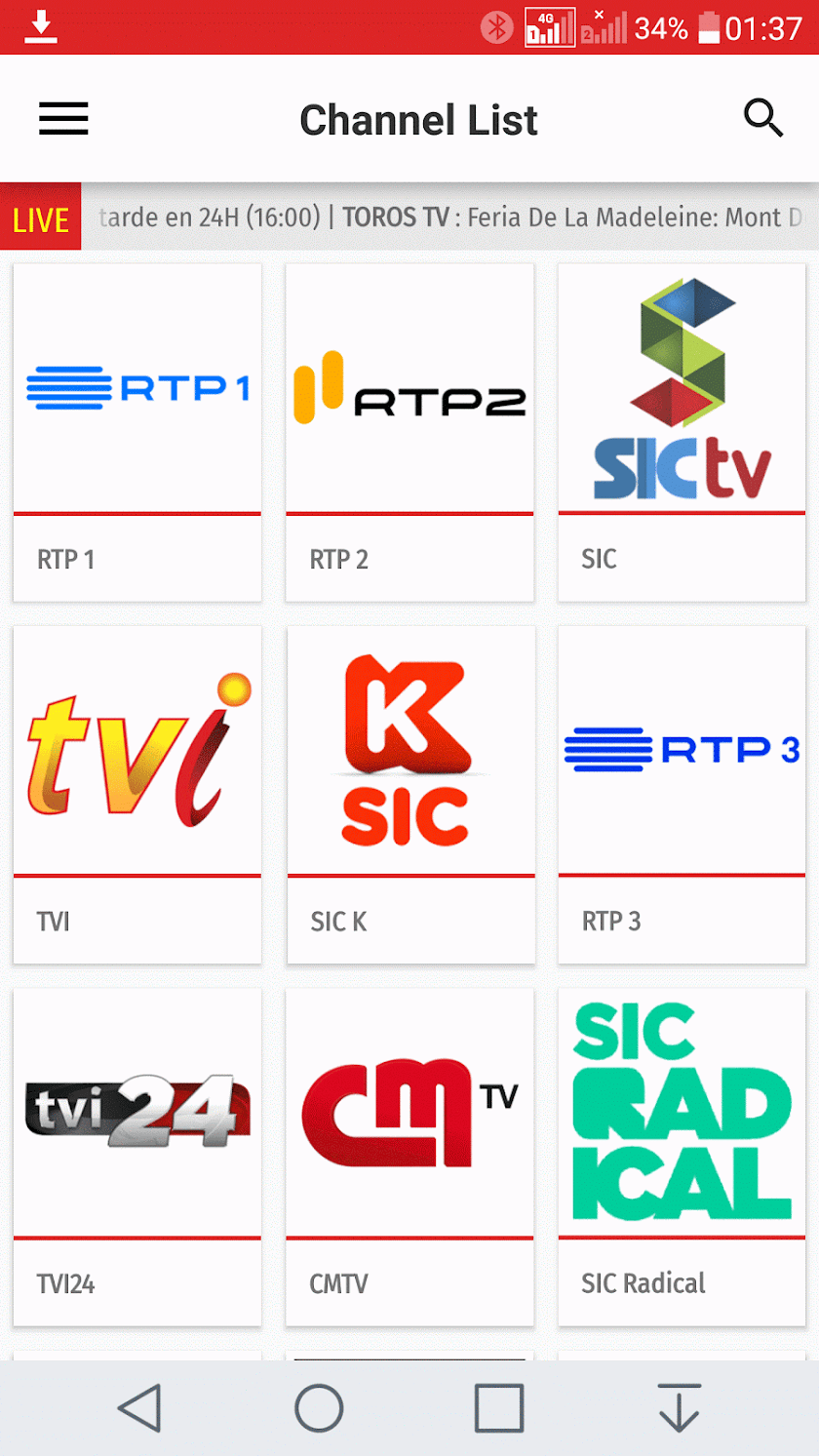Open the TVI24 news channel
The image size is (819, 1456).
click(137, 1157)
